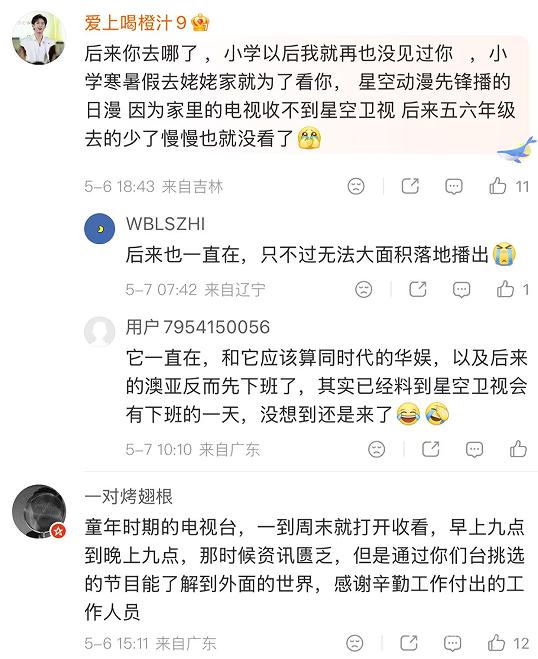Open the profile avatar of 爱上喝橙汁9

tap(39, 38)
